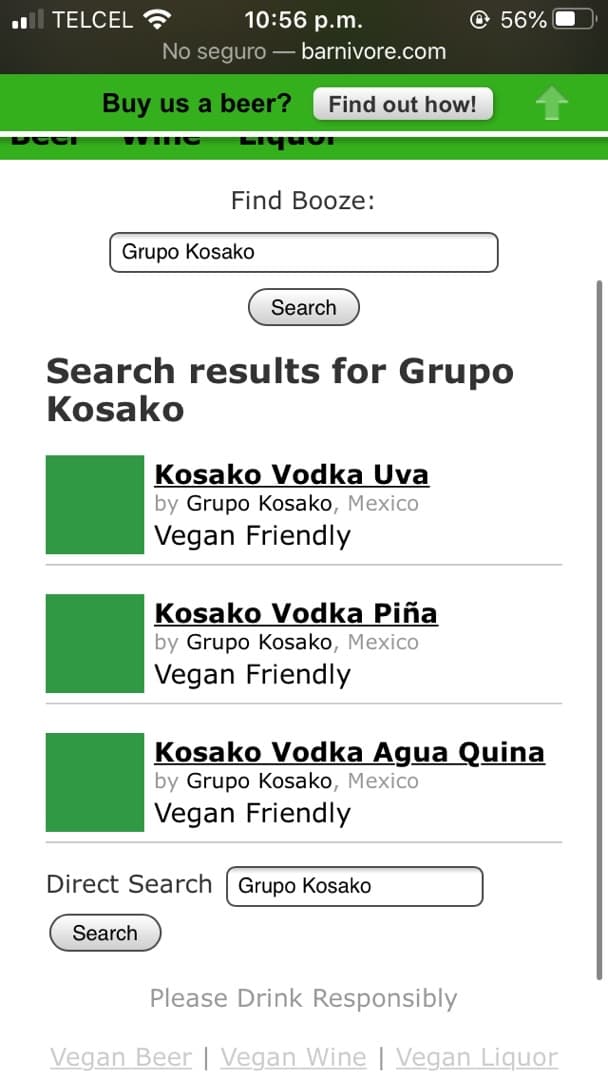This screenshot has height=1080, width=608.
Task: Open the Vegan Liquor link
Action: [477, 1057]
